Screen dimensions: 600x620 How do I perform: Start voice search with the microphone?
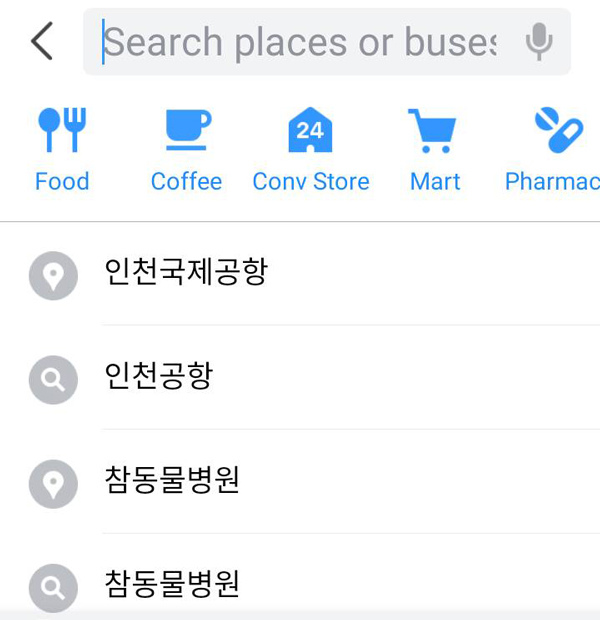539,42
